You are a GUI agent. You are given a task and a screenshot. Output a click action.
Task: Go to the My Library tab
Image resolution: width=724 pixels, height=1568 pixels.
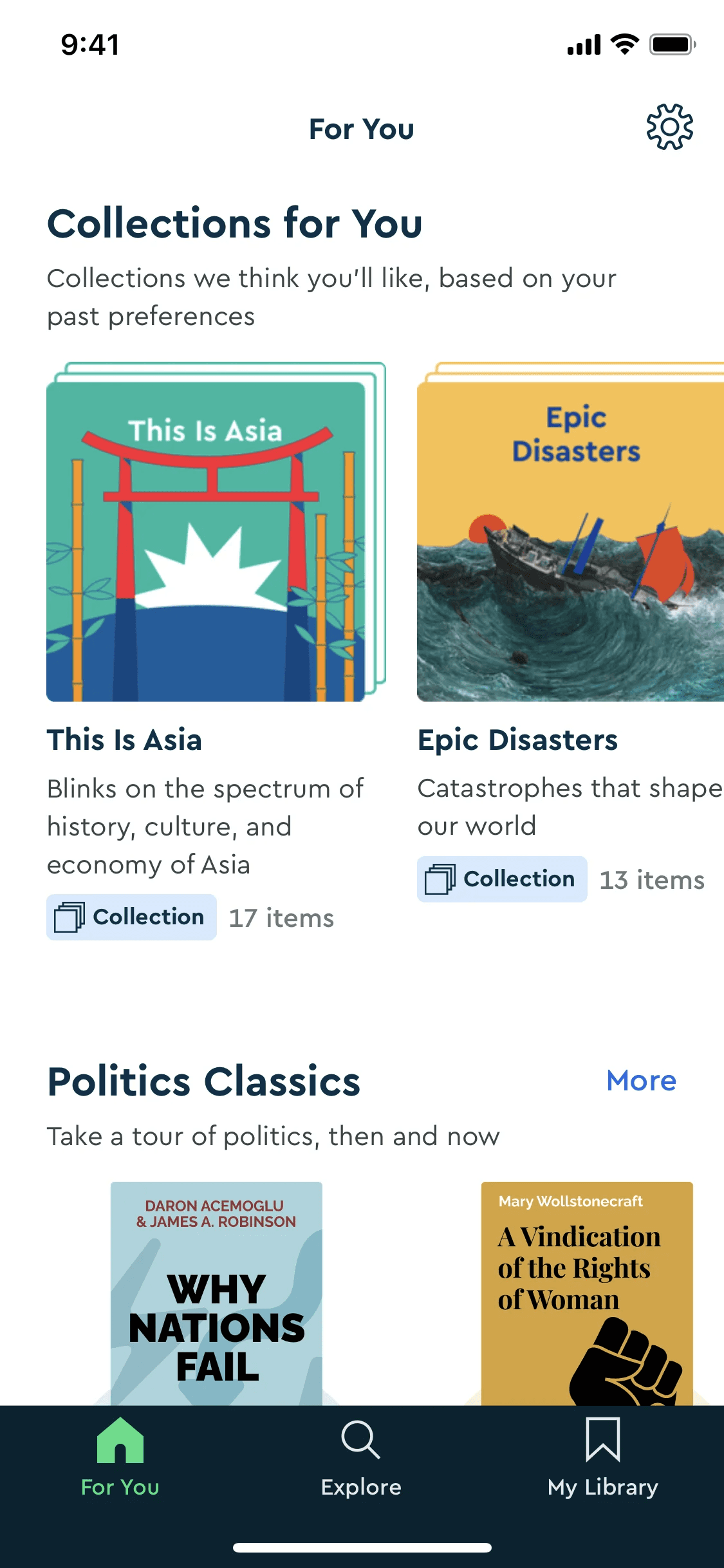coord(603,1458)
